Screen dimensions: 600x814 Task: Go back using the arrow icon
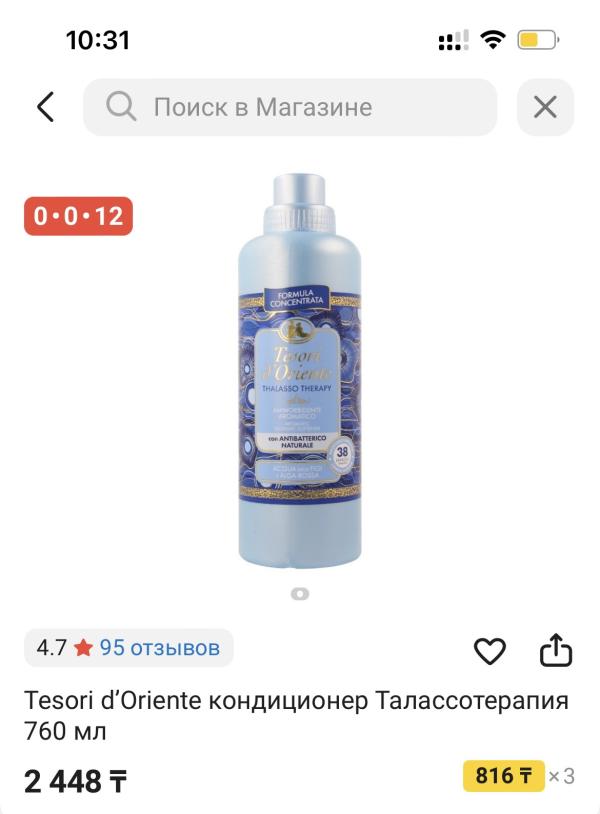point(46,107)
